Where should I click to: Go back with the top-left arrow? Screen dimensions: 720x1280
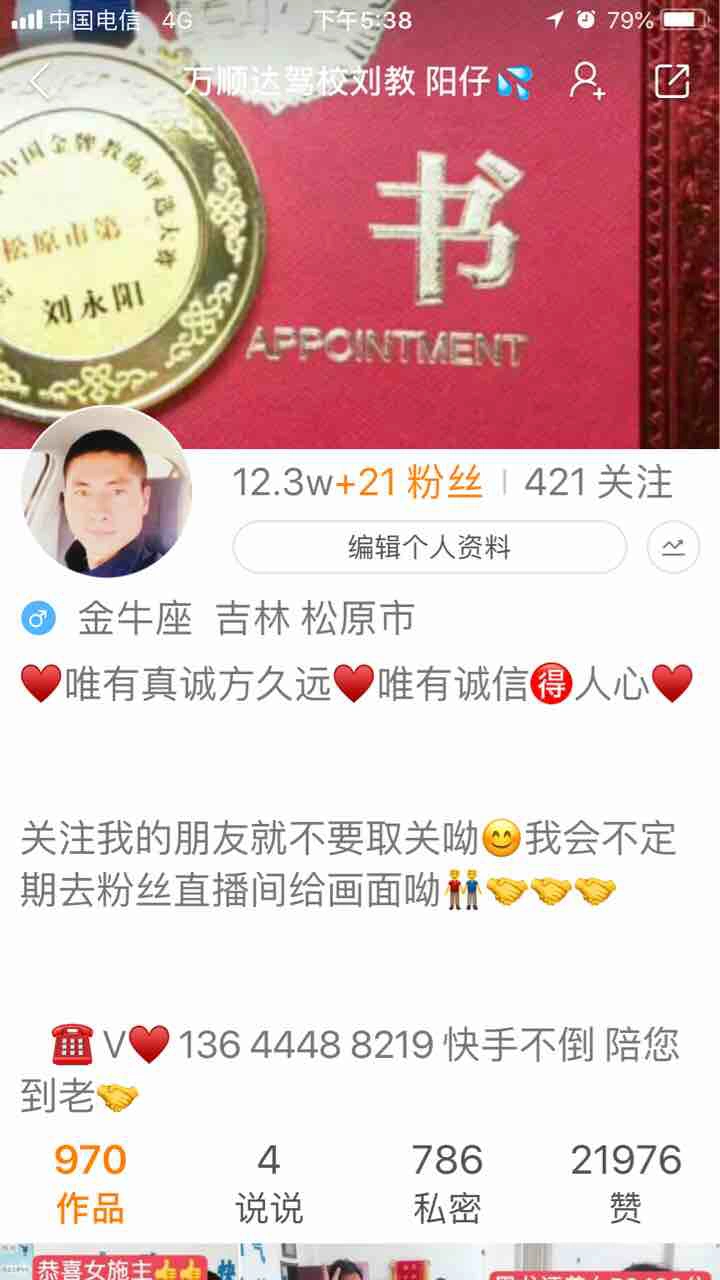pos(40,81)
